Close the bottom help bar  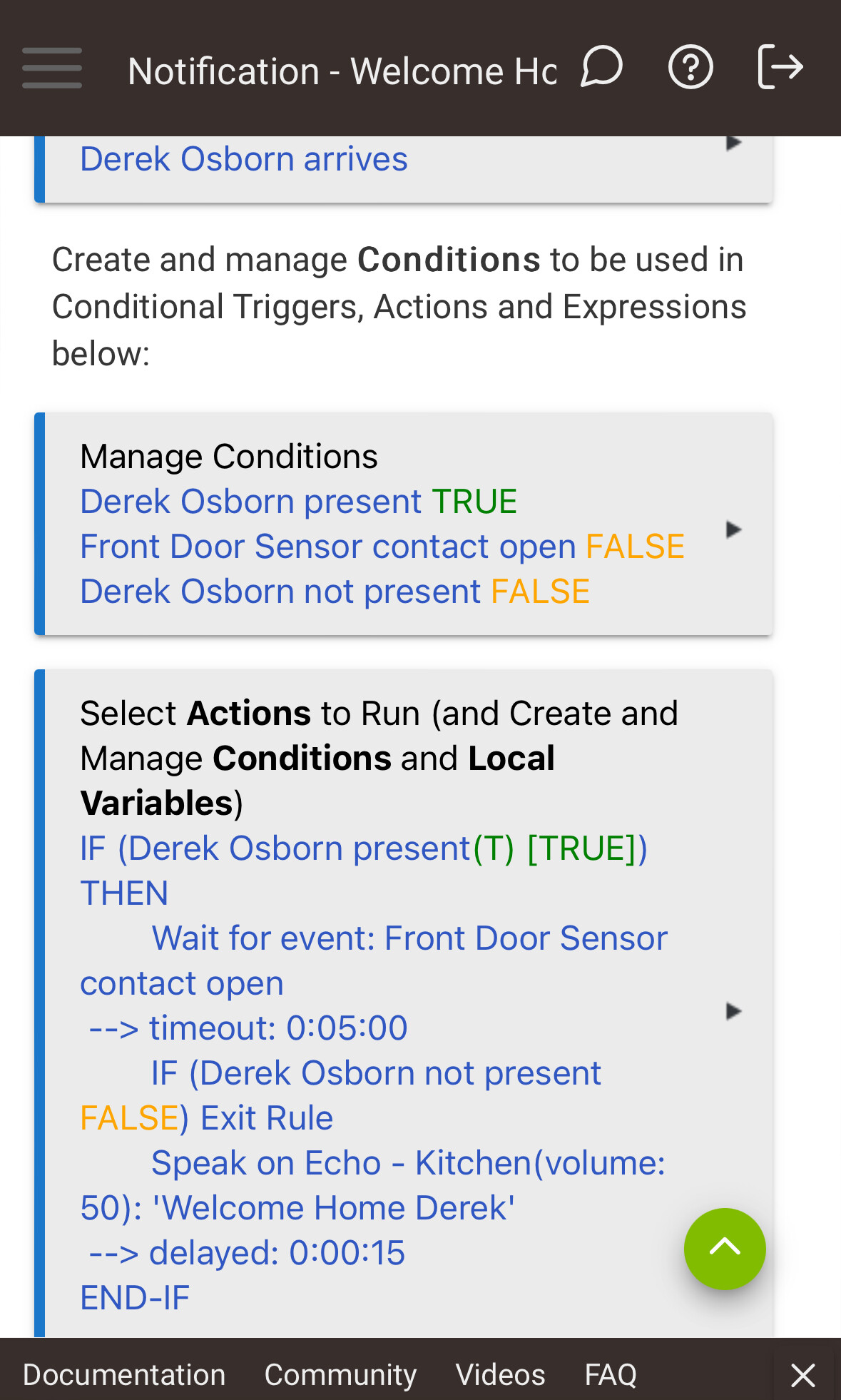pos(803,1374)
